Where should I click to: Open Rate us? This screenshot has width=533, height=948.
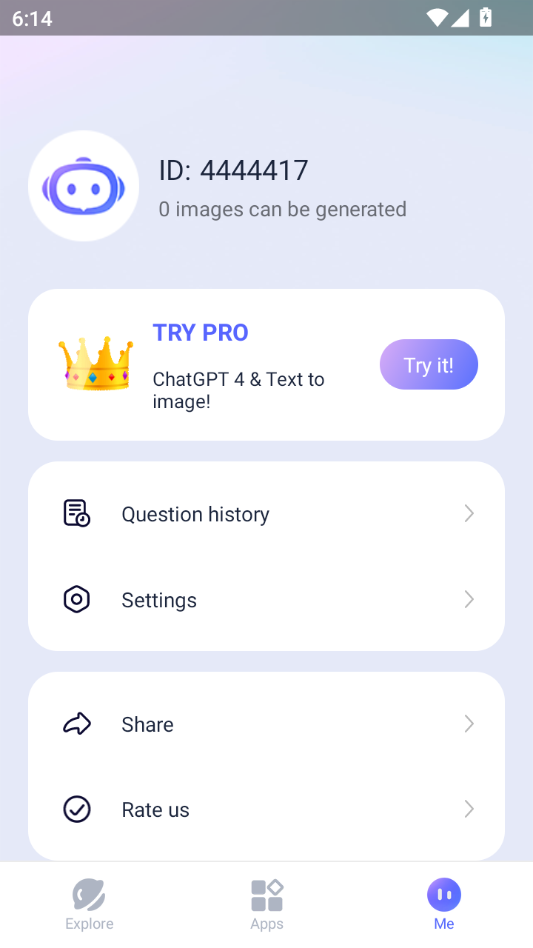[266, 810]
